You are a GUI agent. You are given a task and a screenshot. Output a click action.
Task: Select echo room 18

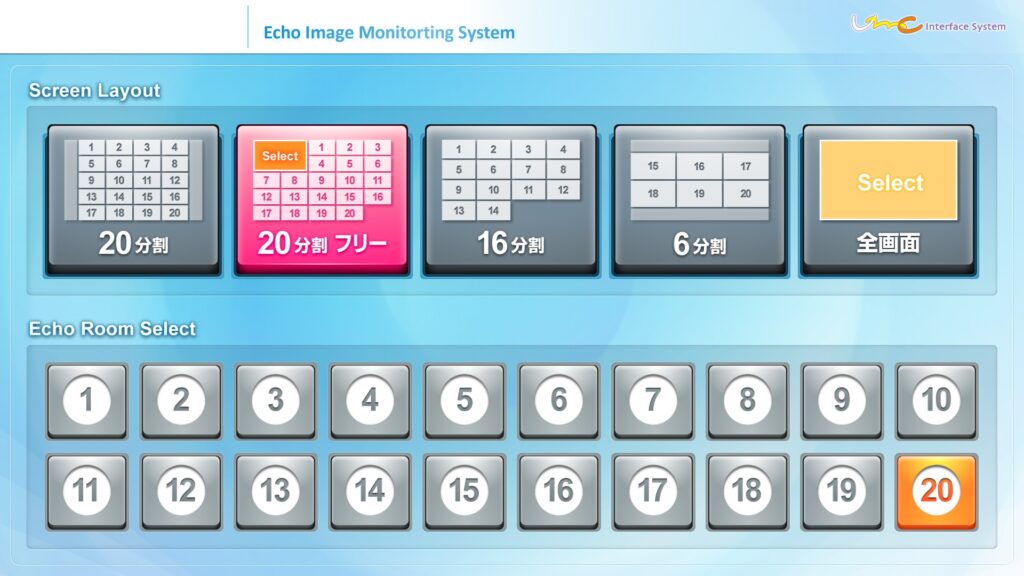[x=747, y=491]
